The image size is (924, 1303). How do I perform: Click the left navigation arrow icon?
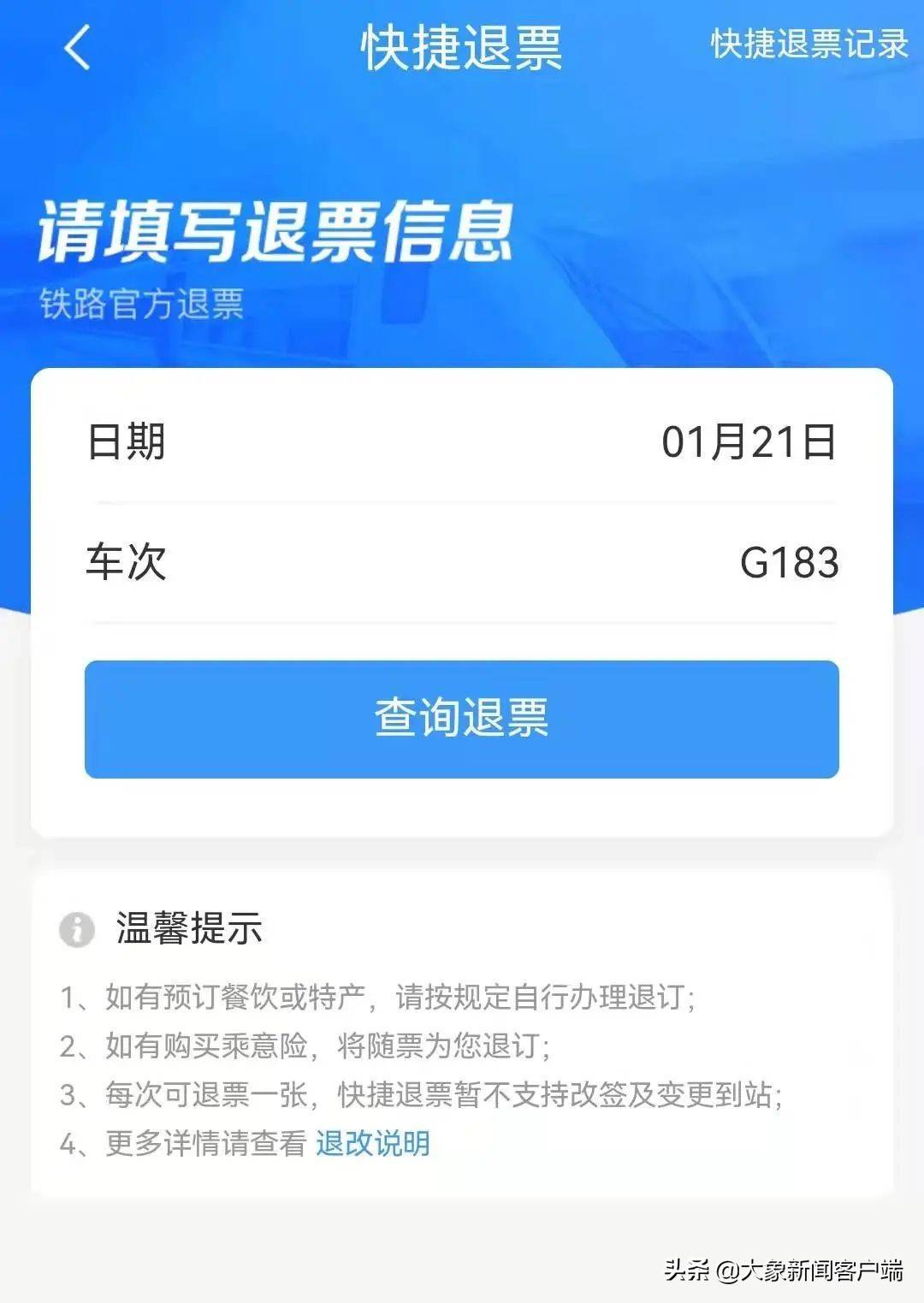click(75, 49)
